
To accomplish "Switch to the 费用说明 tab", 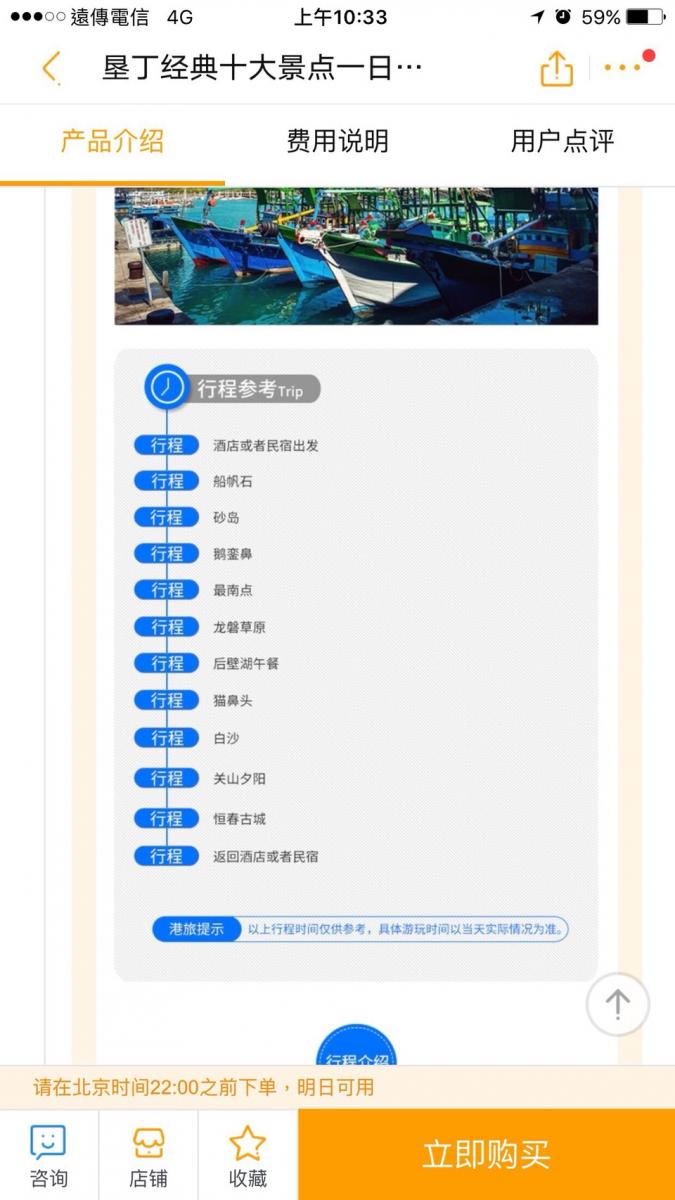I will pos(337,142).
